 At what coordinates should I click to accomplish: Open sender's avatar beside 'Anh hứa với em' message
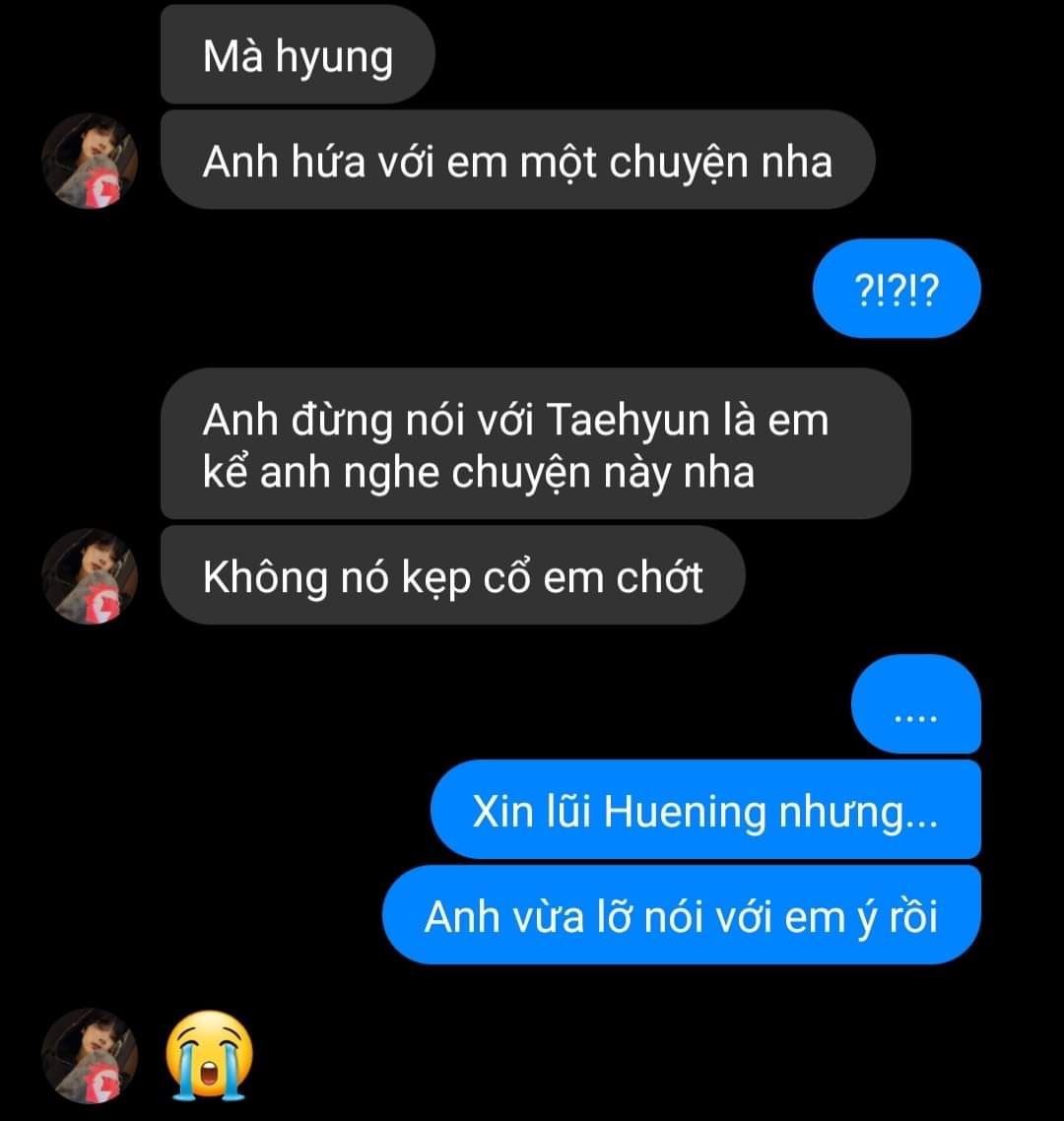(89, 160)
